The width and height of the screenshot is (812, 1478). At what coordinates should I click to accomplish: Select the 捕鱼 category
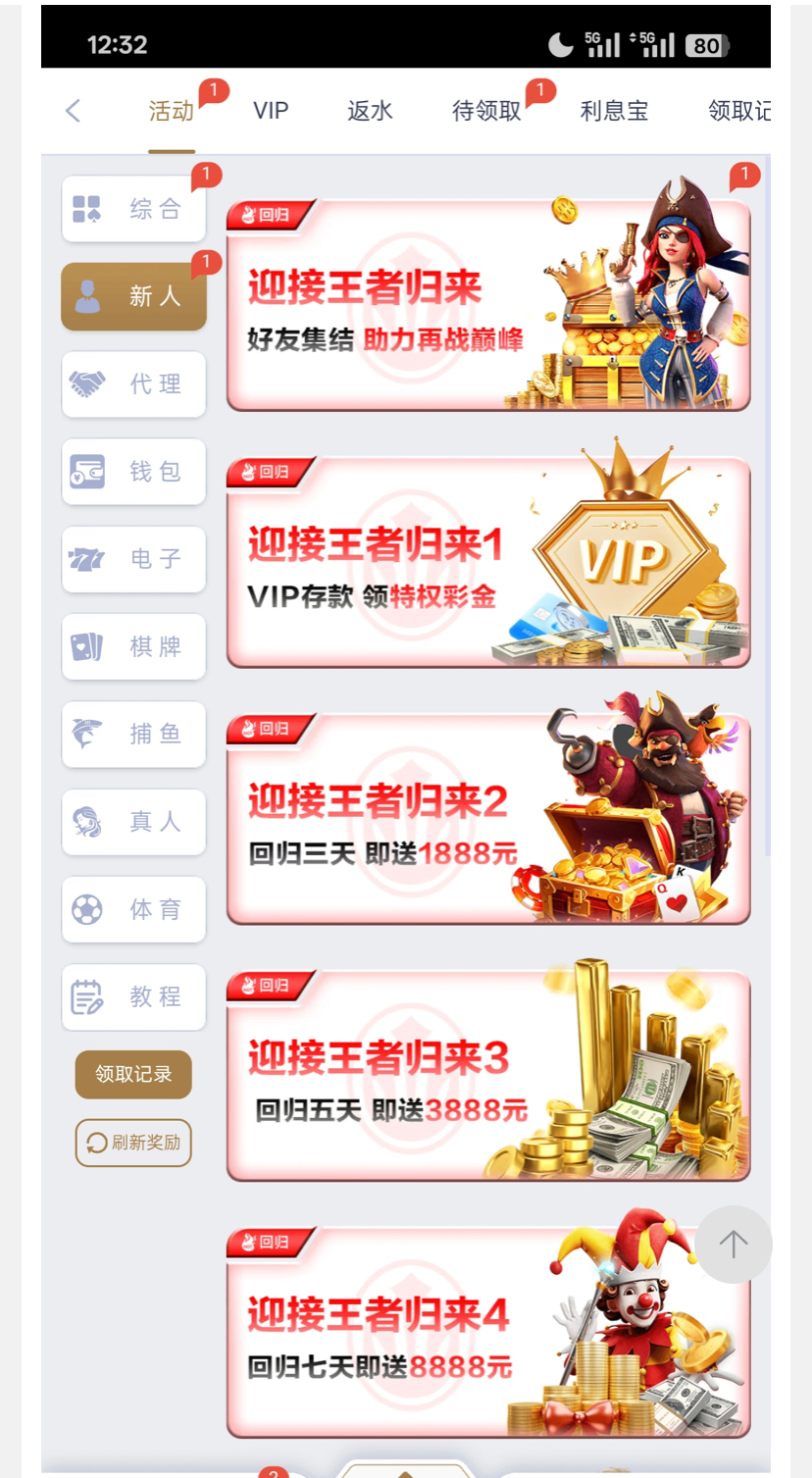[133, 735]
